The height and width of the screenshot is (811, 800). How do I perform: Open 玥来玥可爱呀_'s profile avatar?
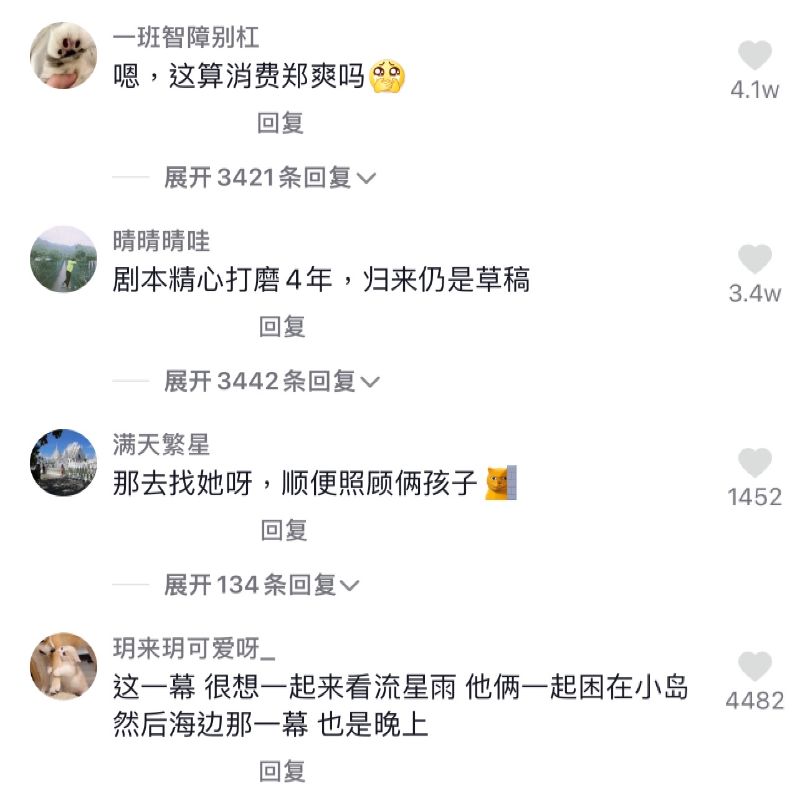click(63, 666)
